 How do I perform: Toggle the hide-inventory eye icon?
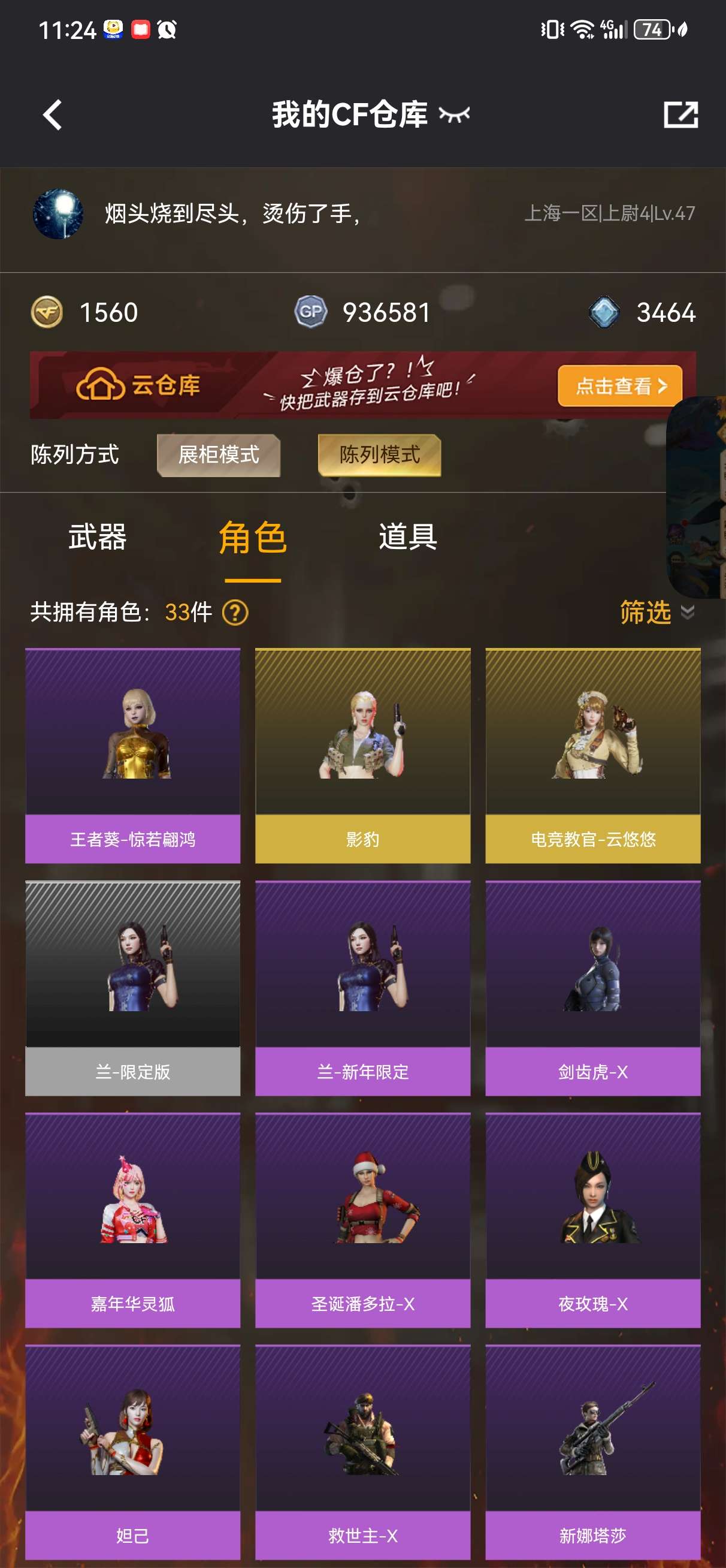455,114
